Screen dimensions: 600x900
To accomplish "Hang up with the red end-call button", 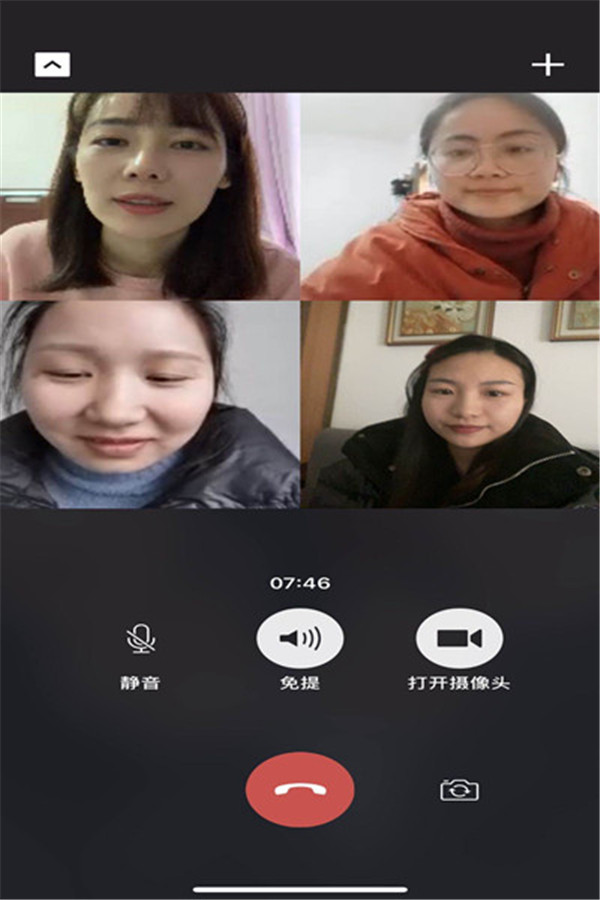I will [x=300, y=789].
